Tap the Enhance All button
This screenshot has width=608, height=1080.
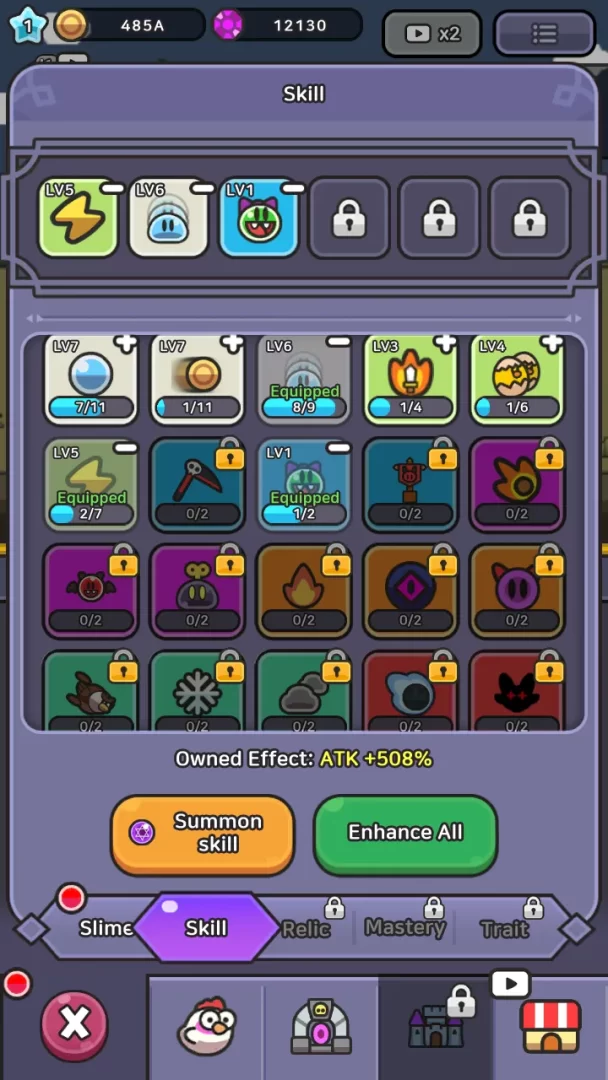[x=405, y=833]
